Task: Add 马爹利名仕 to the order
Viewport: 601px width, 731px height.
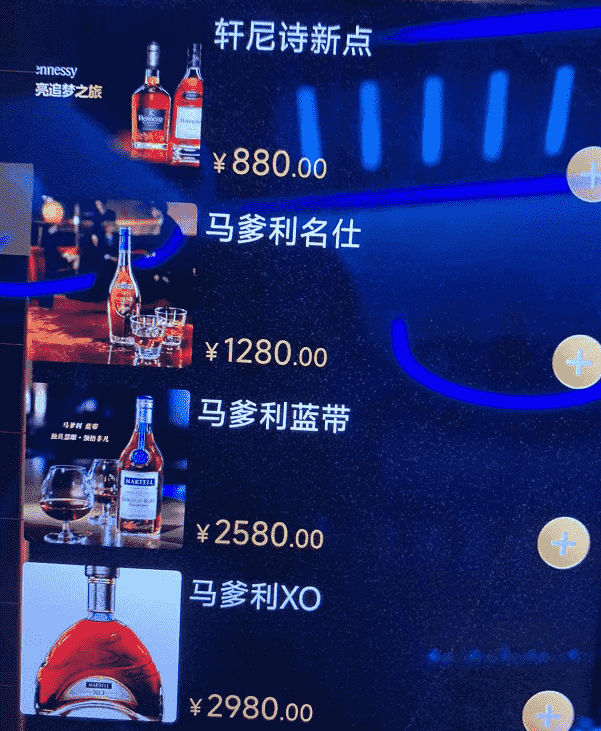Action: (577, 361)
